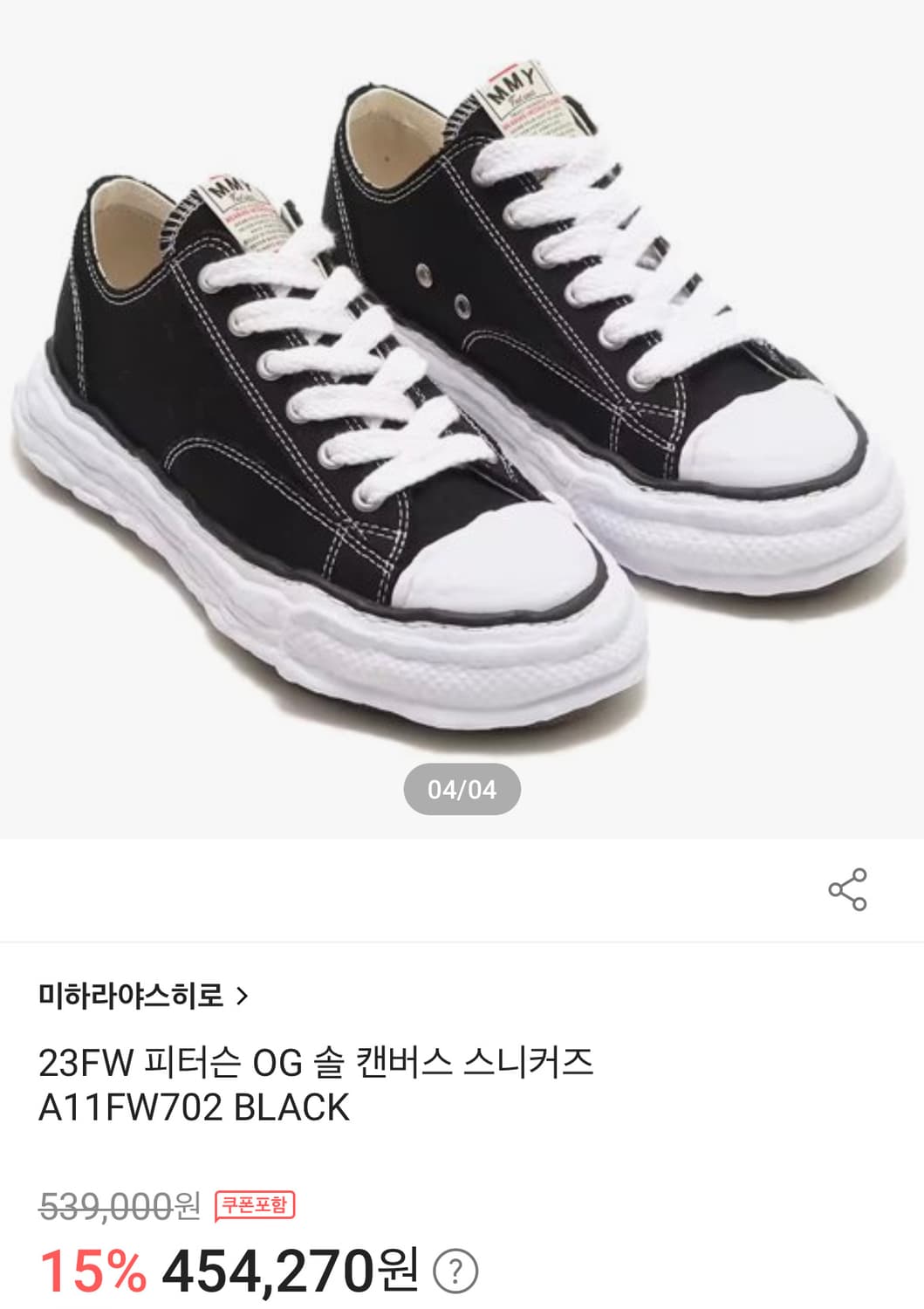Open the image carousel via the 04/04 indicator
924x1309 pixels.
(462, 788)
